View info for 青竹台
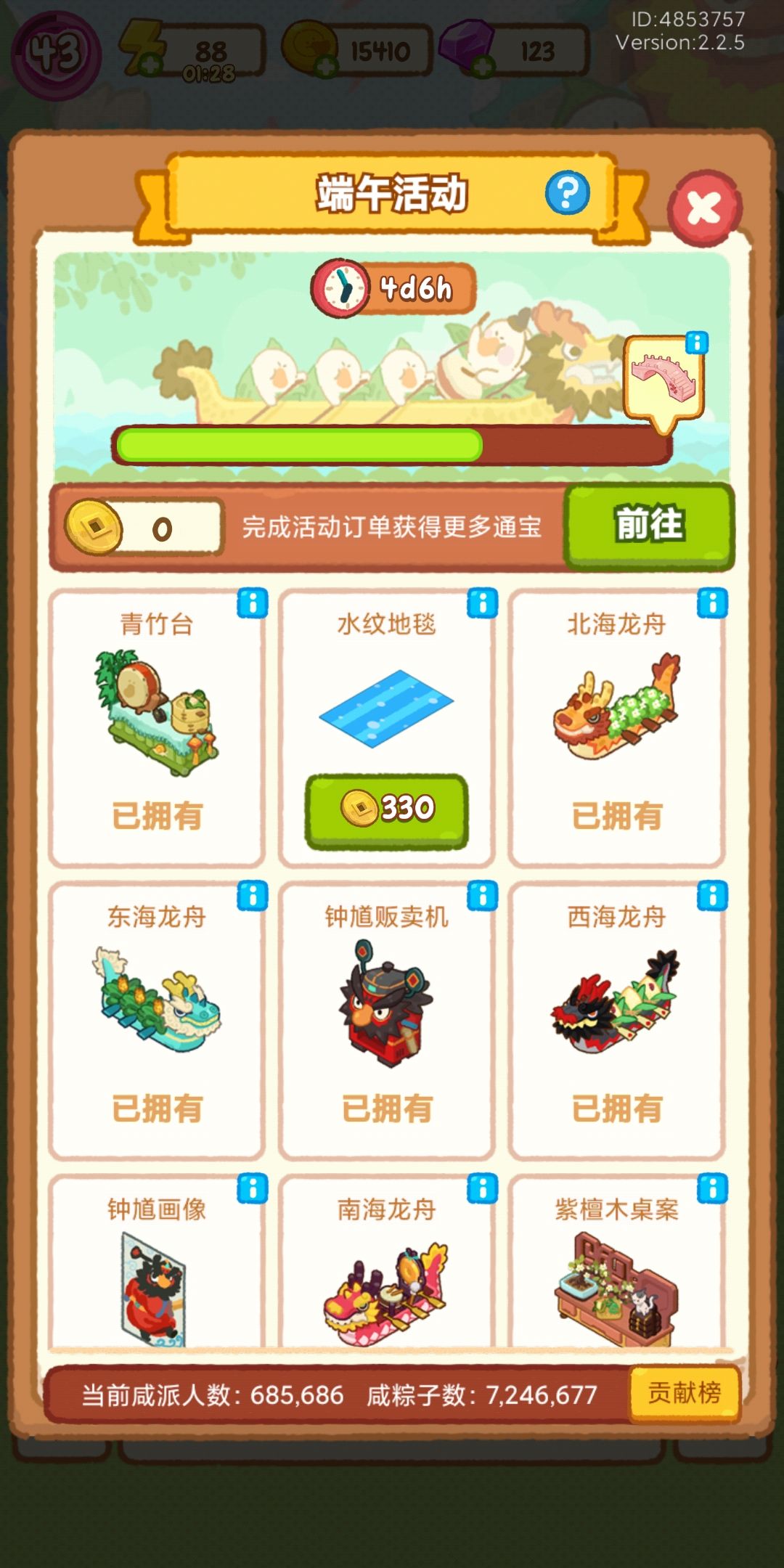784x1568 pixels. [x=253, y=603]
